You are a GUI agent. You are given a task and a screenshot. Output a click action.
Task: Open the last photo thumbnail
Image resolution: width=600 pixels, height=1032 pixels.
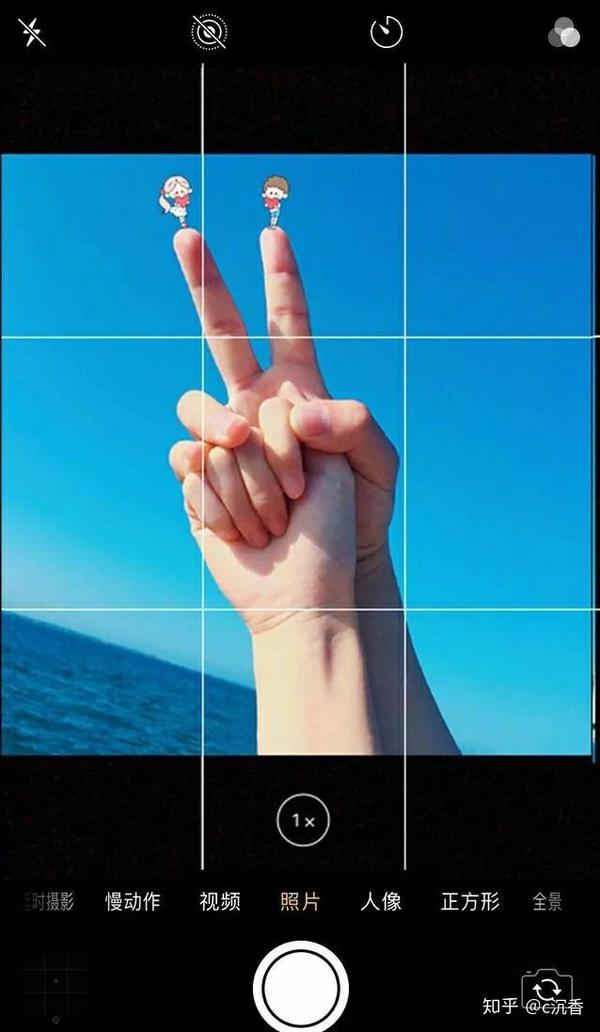point(56,990)
